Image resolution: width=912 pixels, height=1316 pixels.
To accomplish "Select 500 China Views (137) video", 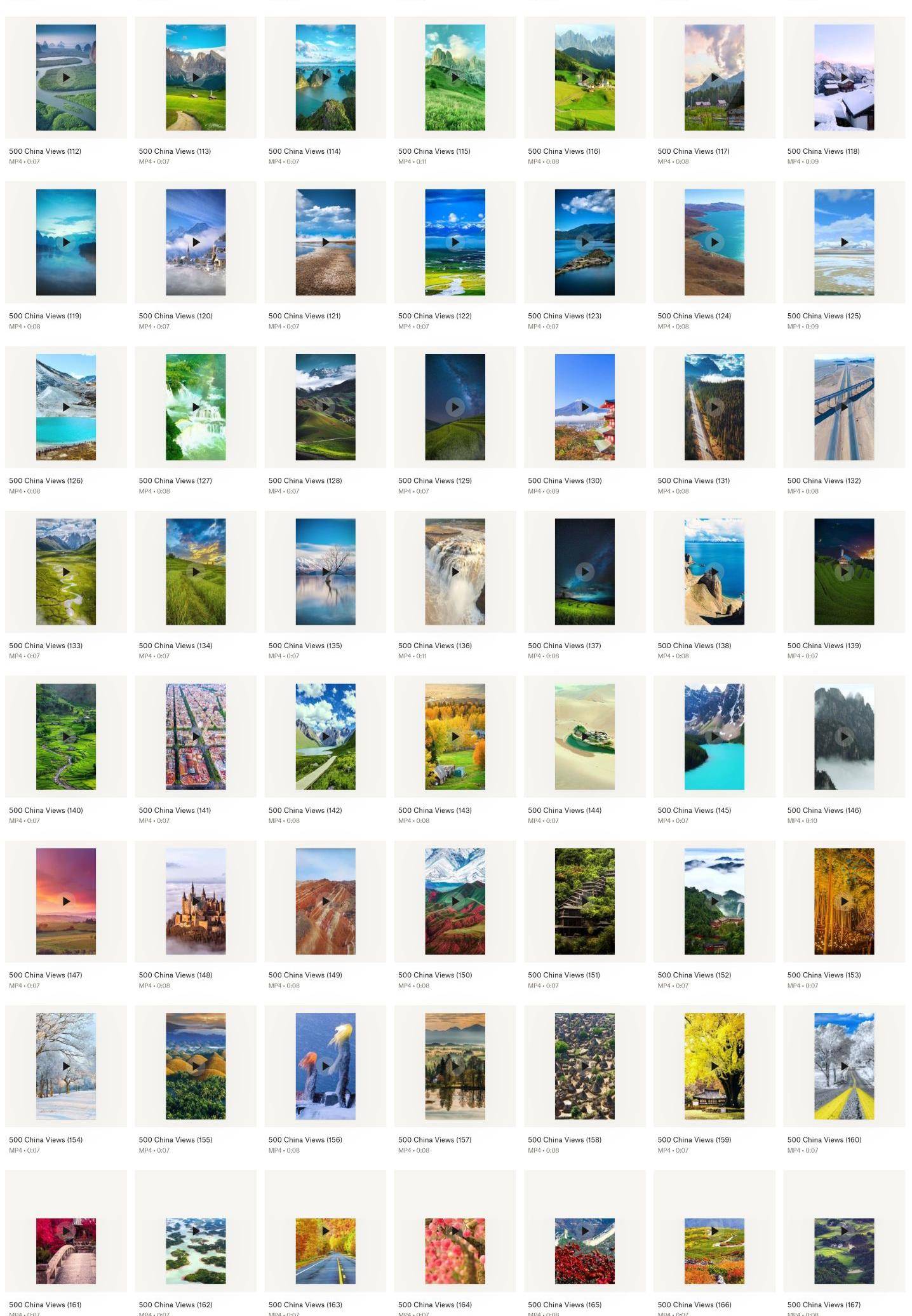I will point(584,572).
